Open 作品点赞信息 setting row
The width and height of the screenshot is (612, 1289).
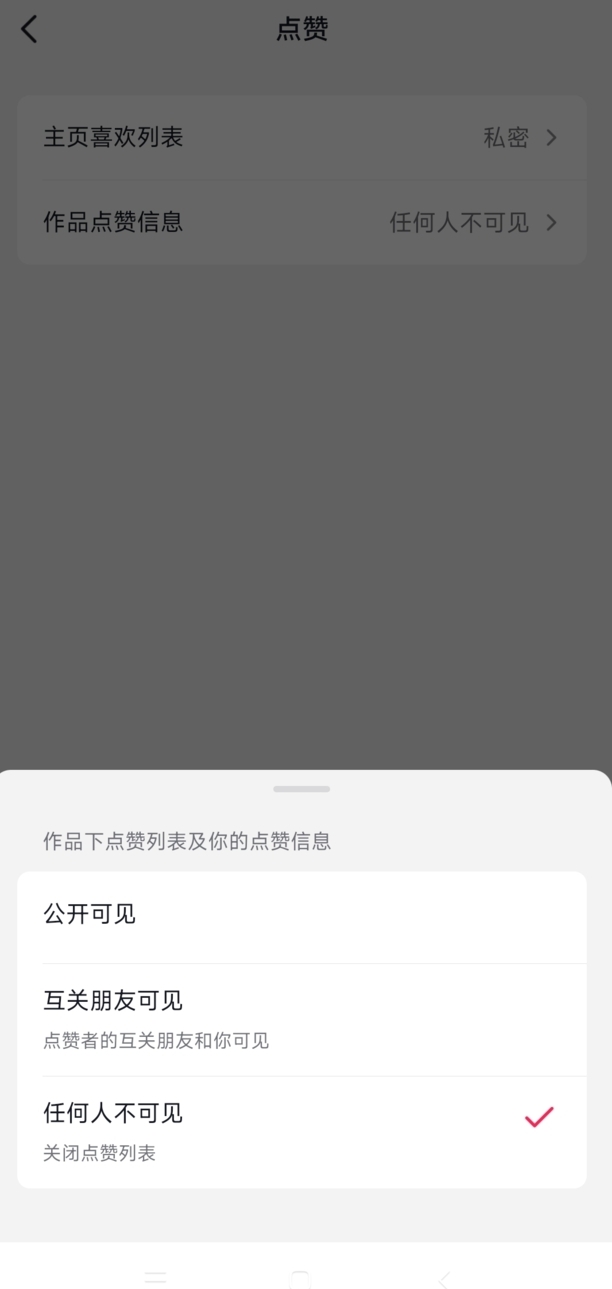(300, 222)
